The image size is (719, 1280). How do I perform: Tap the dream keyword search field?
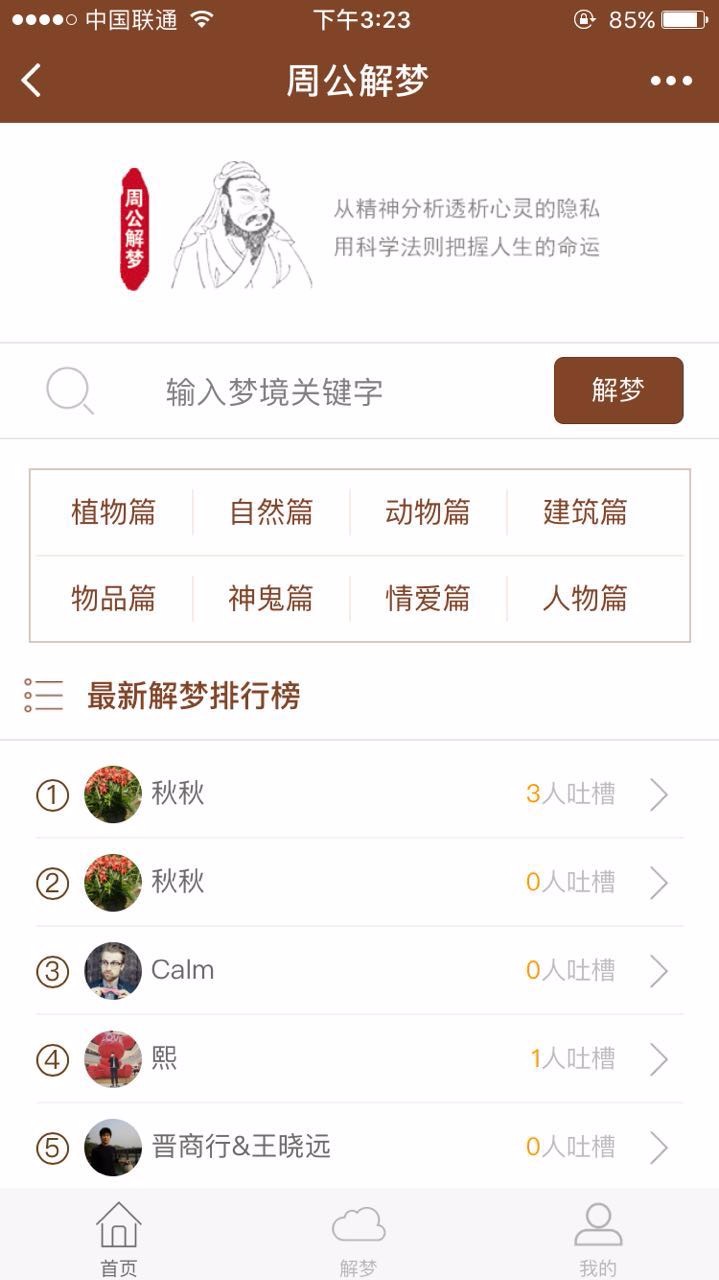coord(300,392)
